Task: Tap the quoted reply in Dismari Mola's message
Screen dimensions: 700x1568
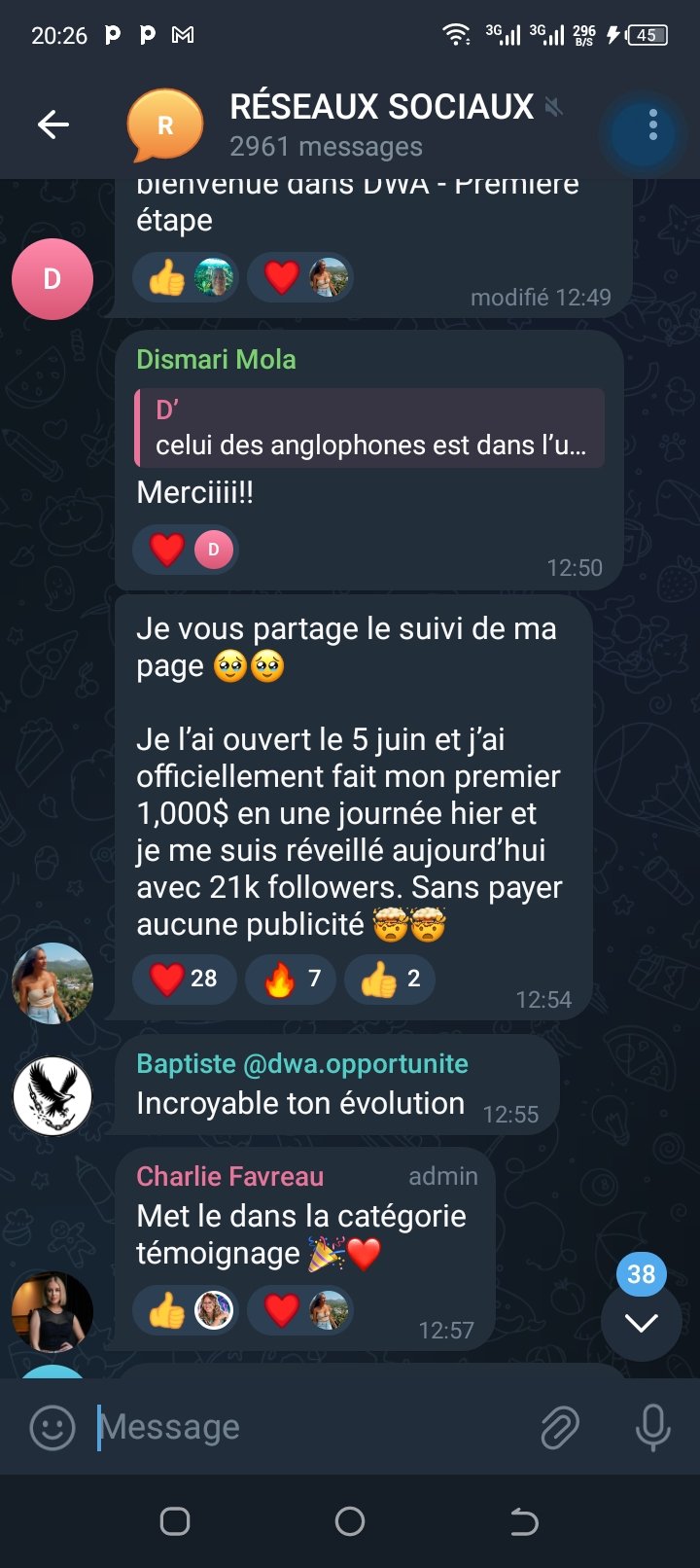Action: (369, 428)
